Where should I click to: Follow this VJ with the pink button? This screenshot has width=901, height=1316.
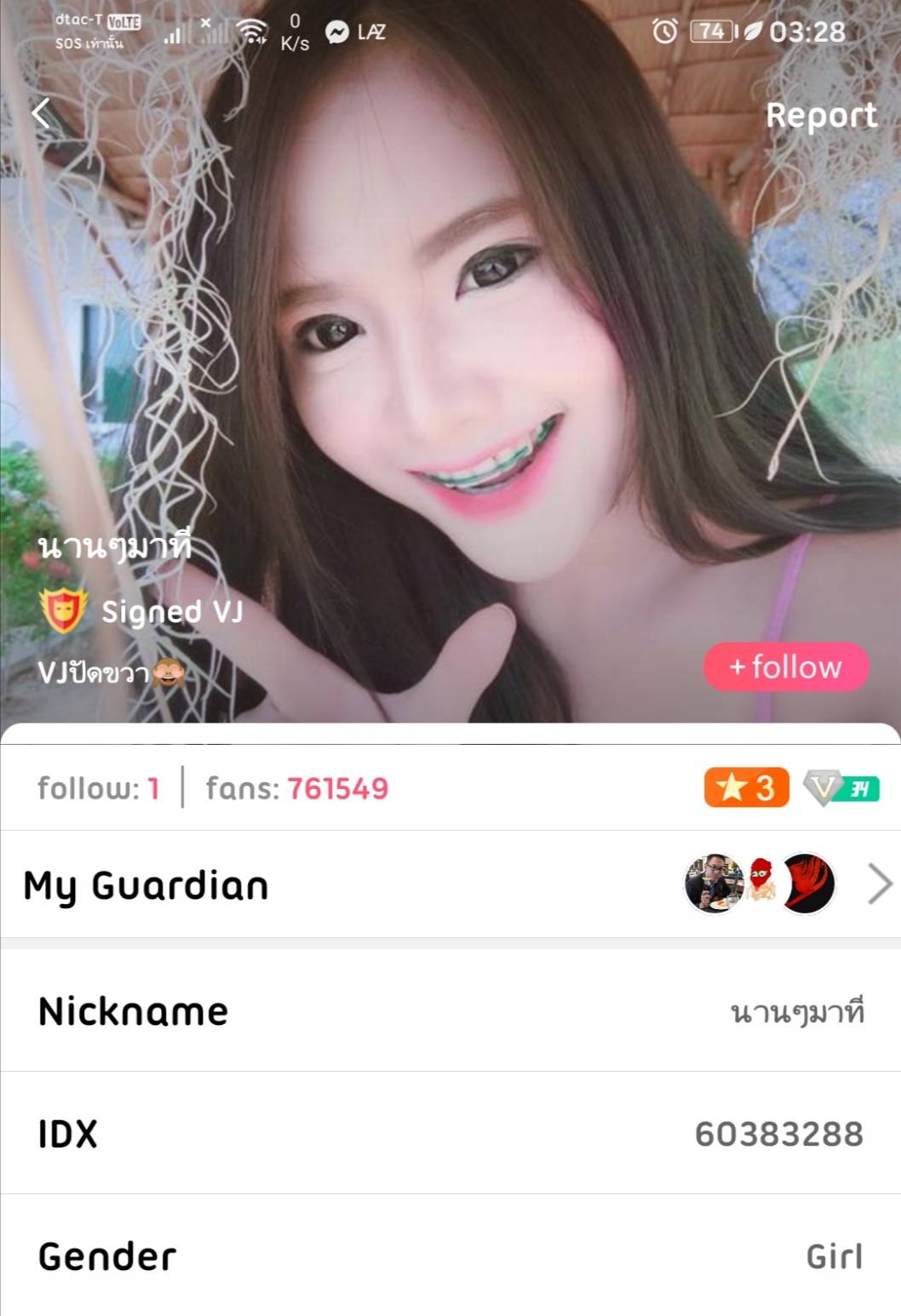click(x=785, y=667)
